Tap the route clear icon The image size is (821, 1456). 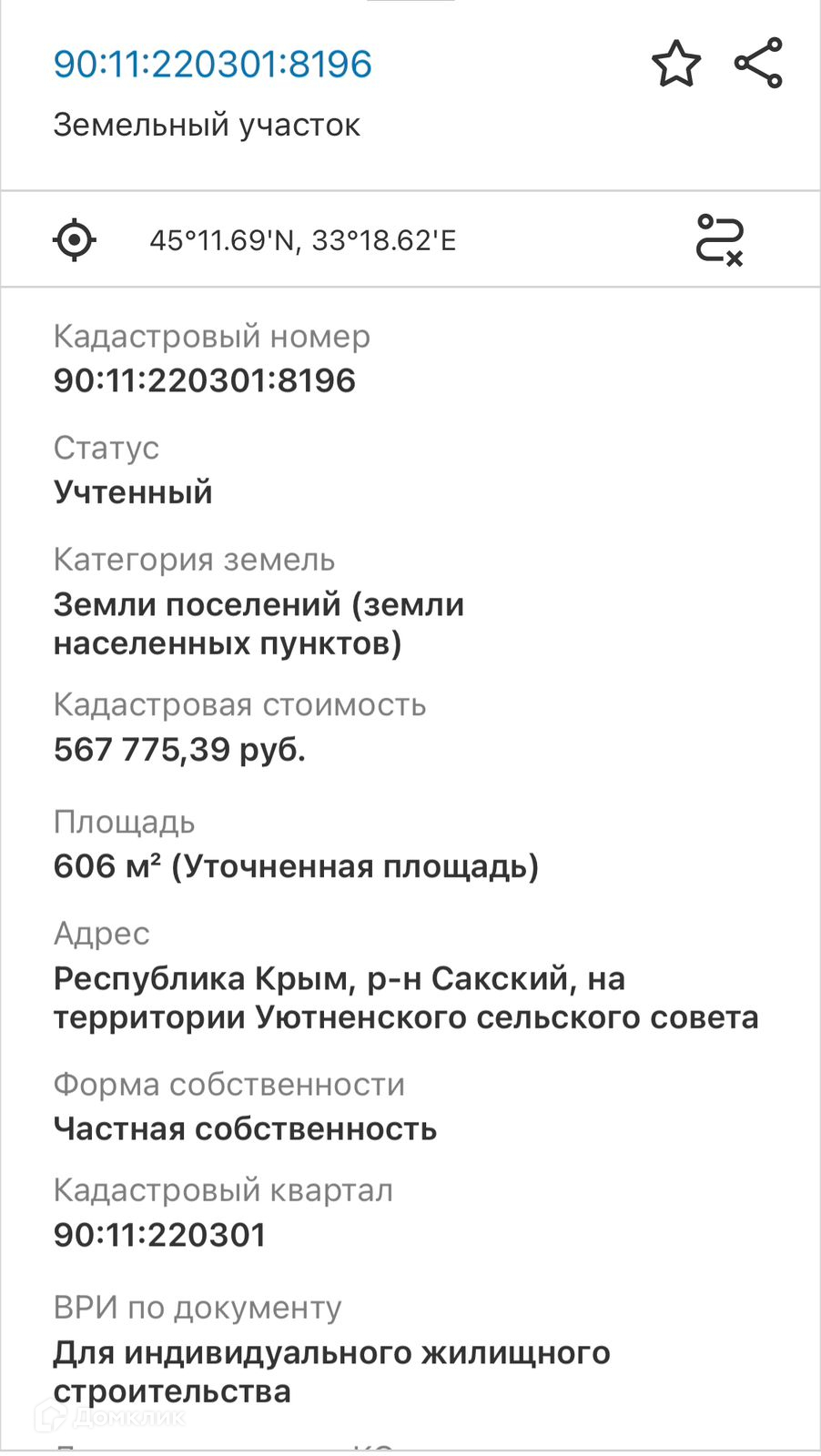[x=719, y=240]
